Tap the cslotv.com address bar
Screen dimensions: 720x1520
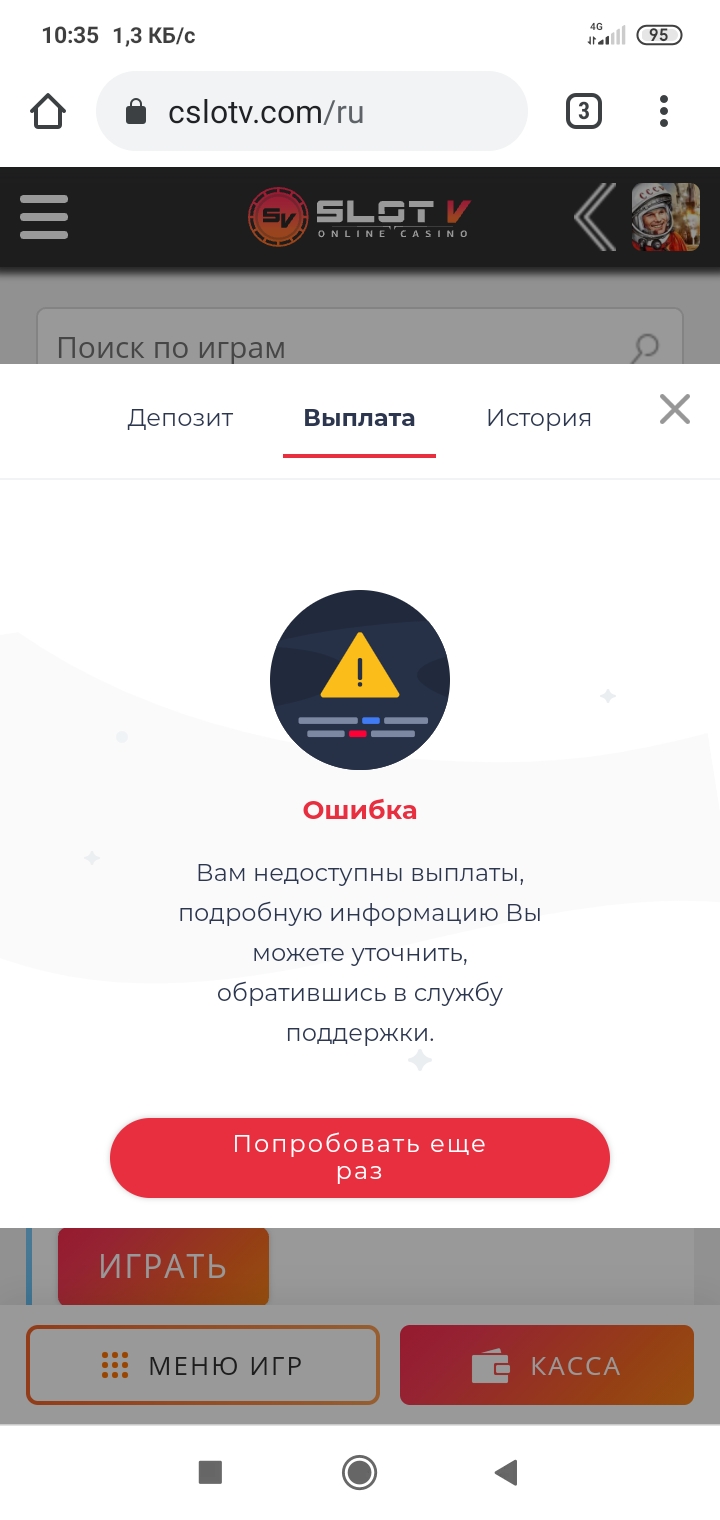[x=311, y=111]
